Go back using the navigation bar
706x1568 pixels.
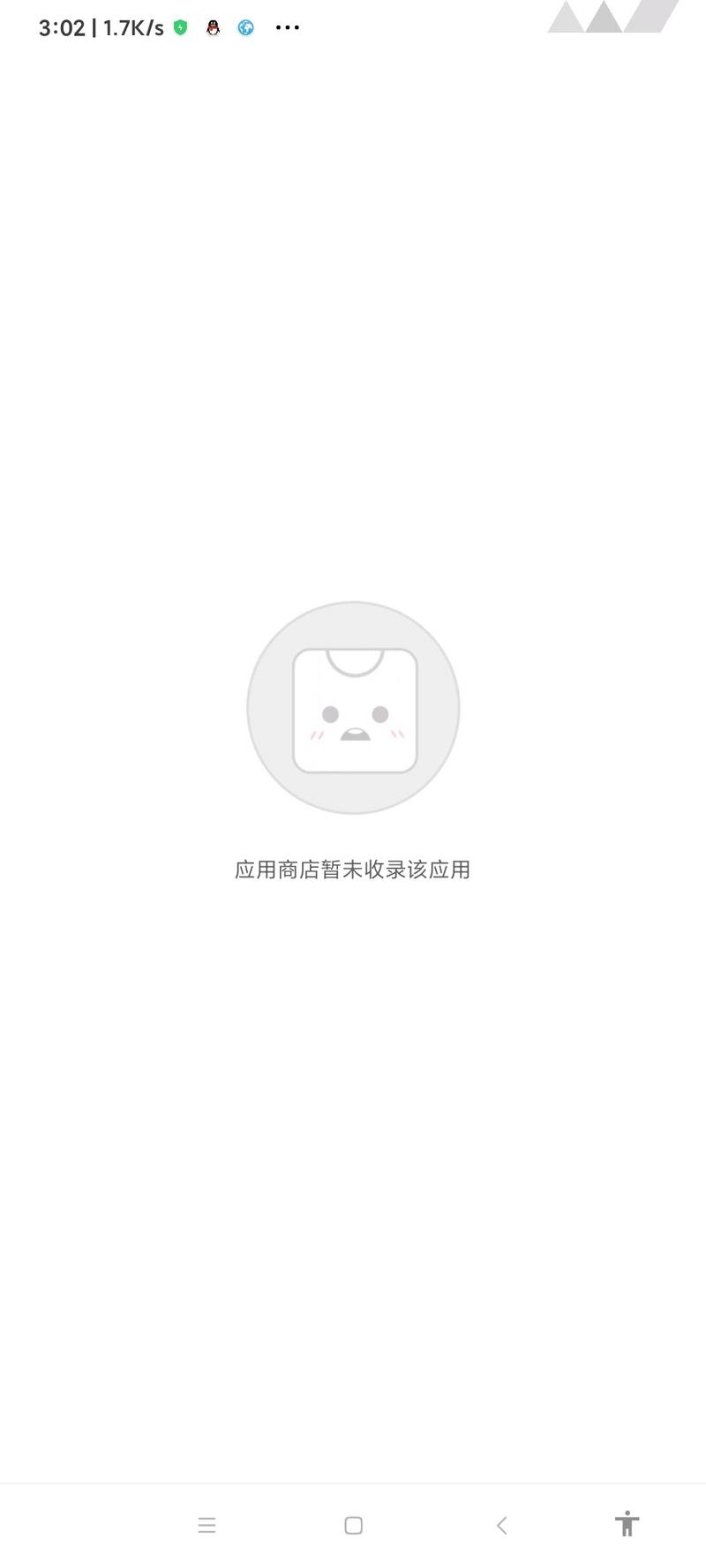pyautogui.click(x=501, y=1525)
